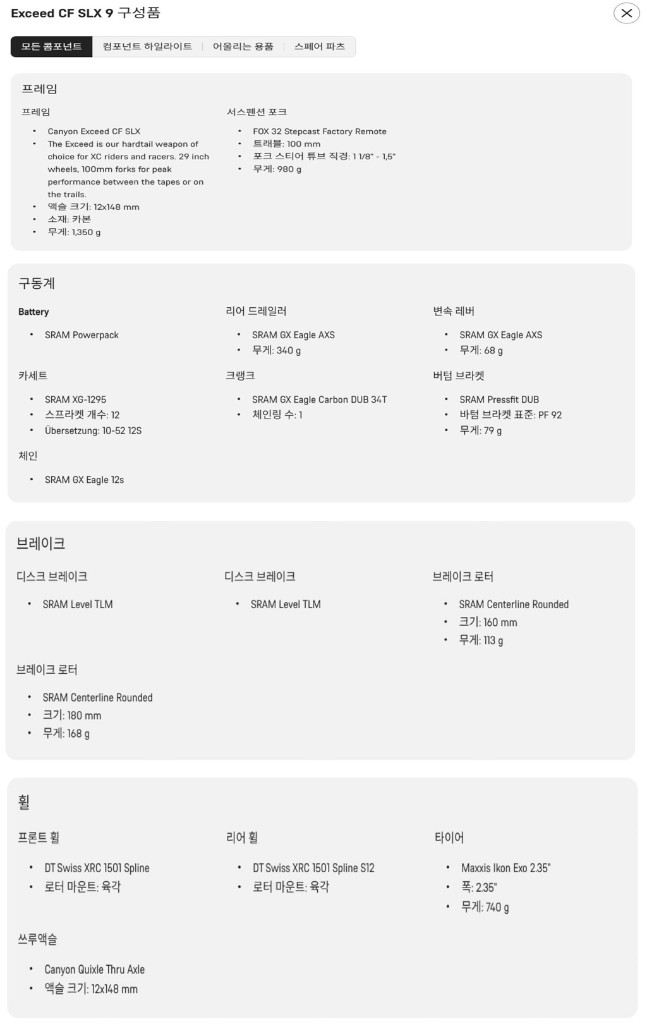This screenshot has height=1024, width=647.
Task: Switch to 컴포넌트 하일라이트 tab
Action: pyautogui.click(x=147, y=47)
